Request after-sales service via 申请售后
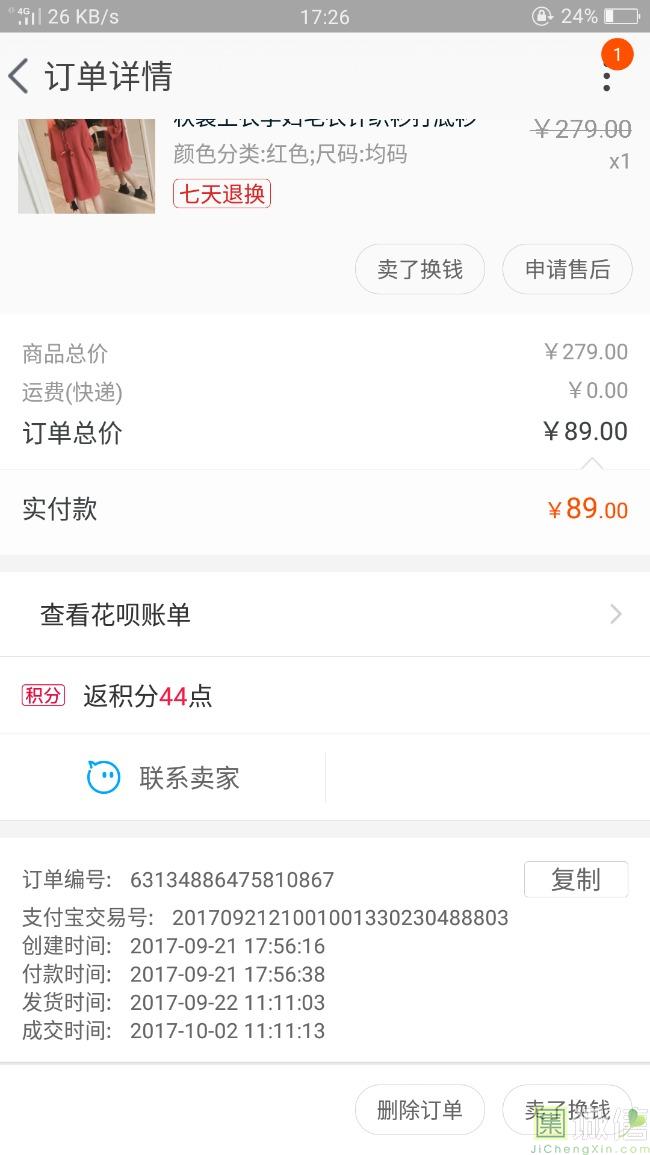 point(567,269)
